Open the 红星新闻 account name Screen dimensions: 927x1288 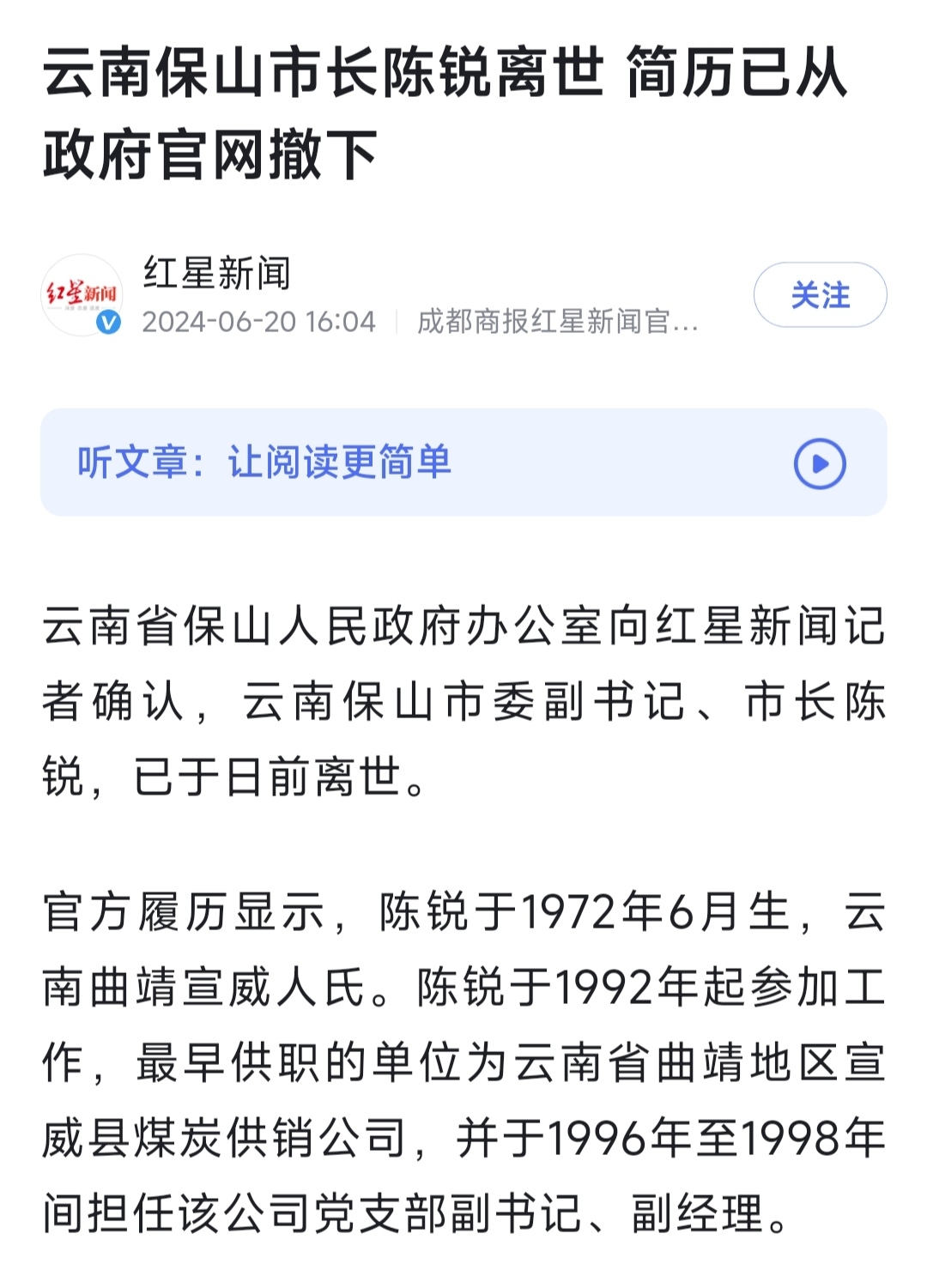tap(217, 274)
